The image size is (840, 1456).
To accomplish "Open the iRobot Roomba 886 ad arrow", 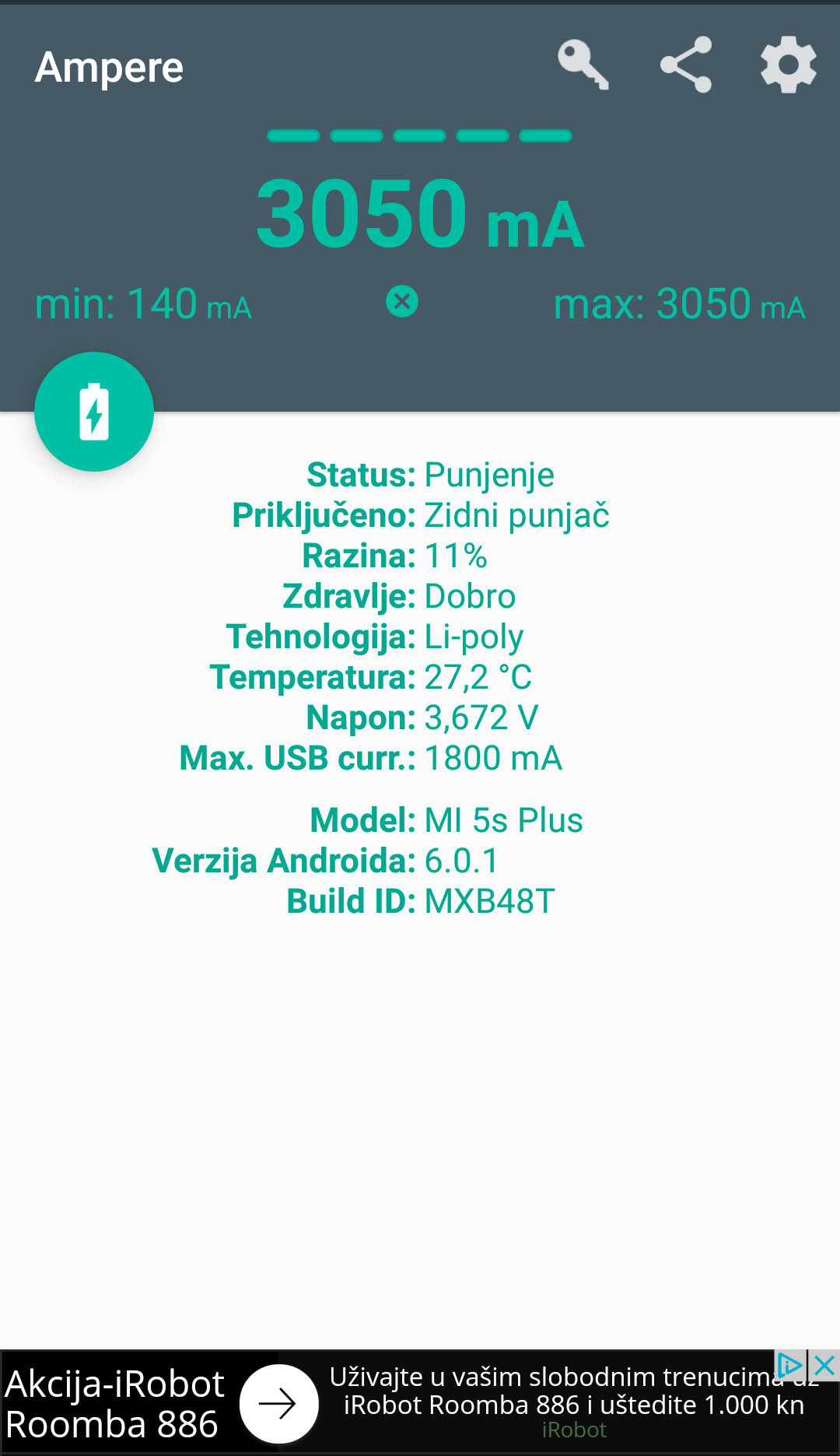I will 278,1404.
